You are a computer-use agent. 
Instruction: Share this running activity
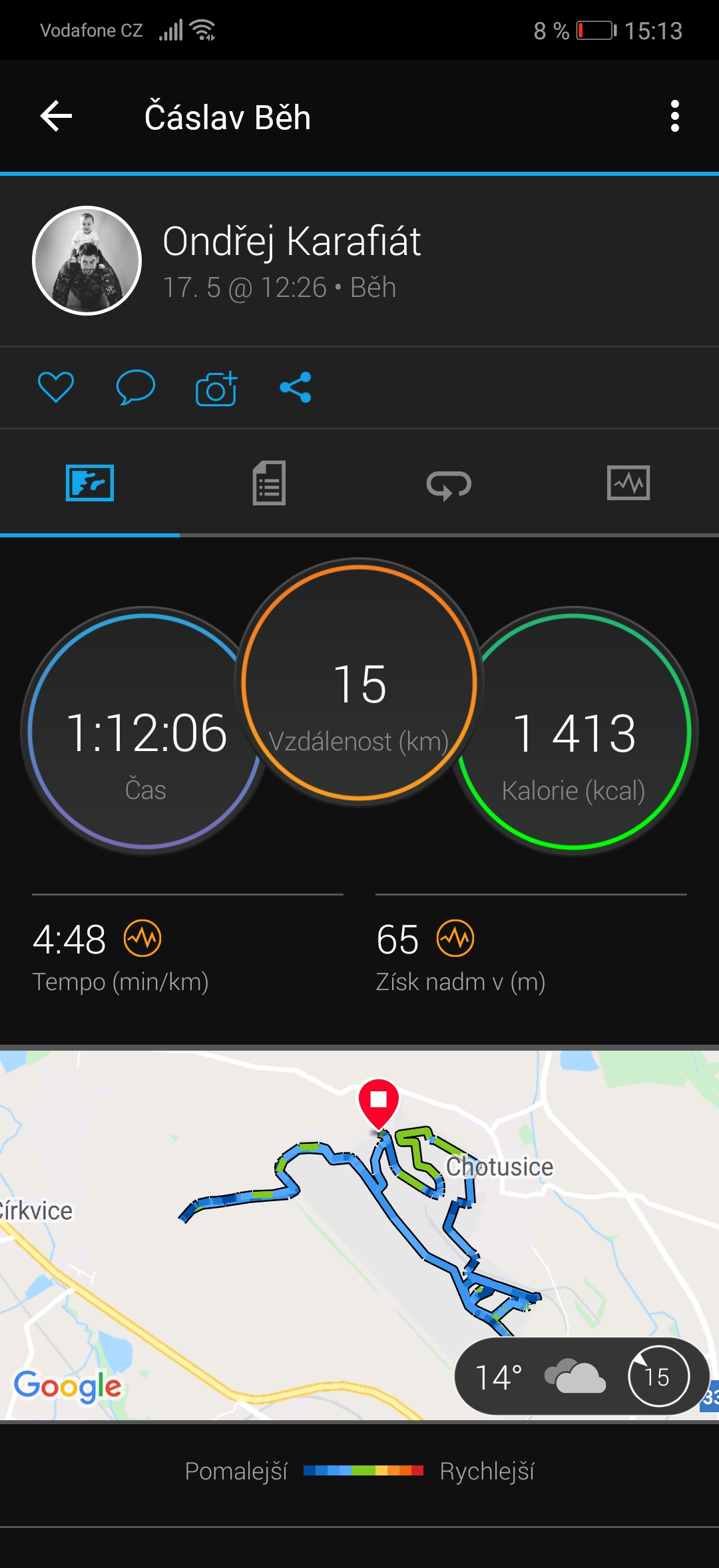296,388
